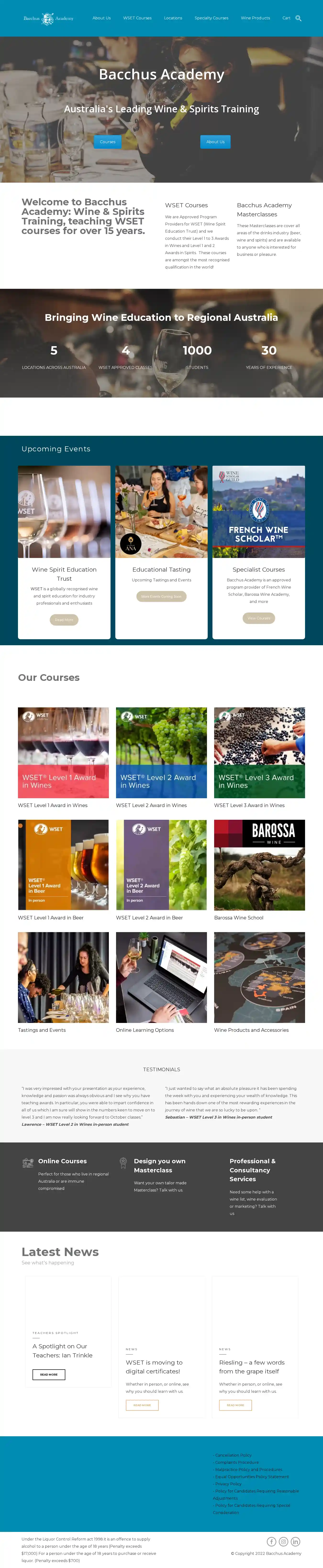Tap the blue Courses hero button
The image size is (323, 1568).
(108, 142)
